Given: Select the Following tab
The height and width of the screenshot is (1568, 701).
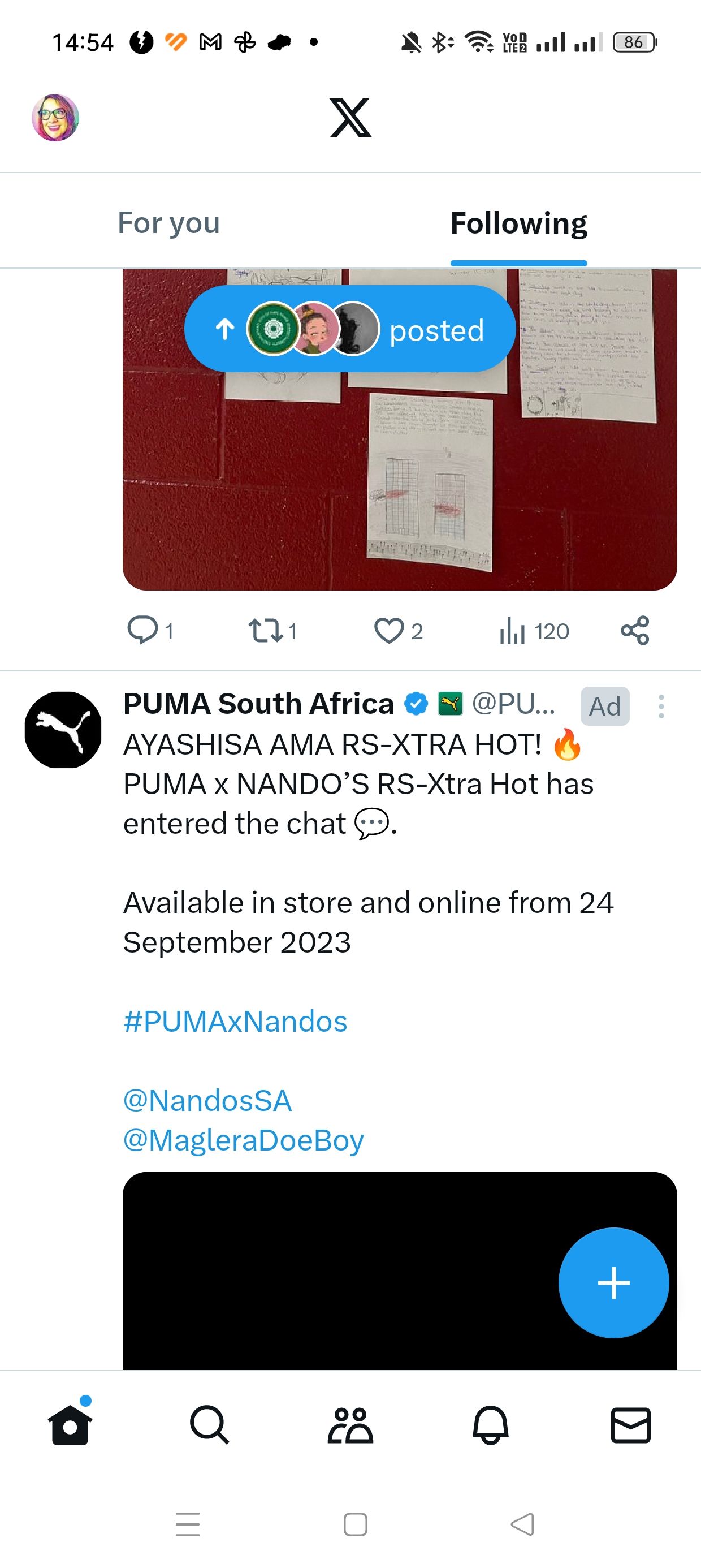Looking at the screenshot, I should point(518,223).
